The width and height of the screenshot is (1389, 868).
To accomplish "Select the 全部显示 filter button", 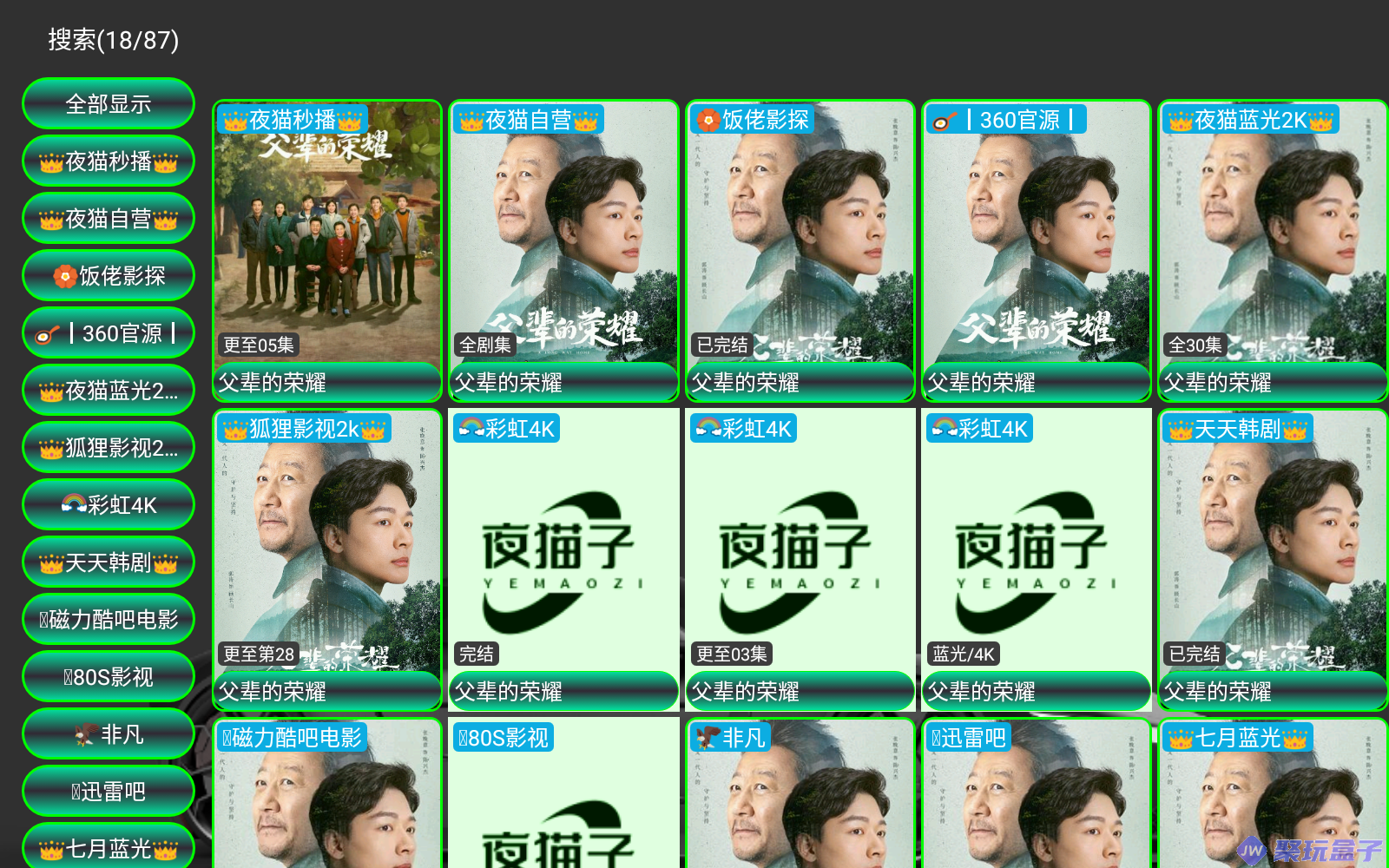I will (x=109, y=104).
